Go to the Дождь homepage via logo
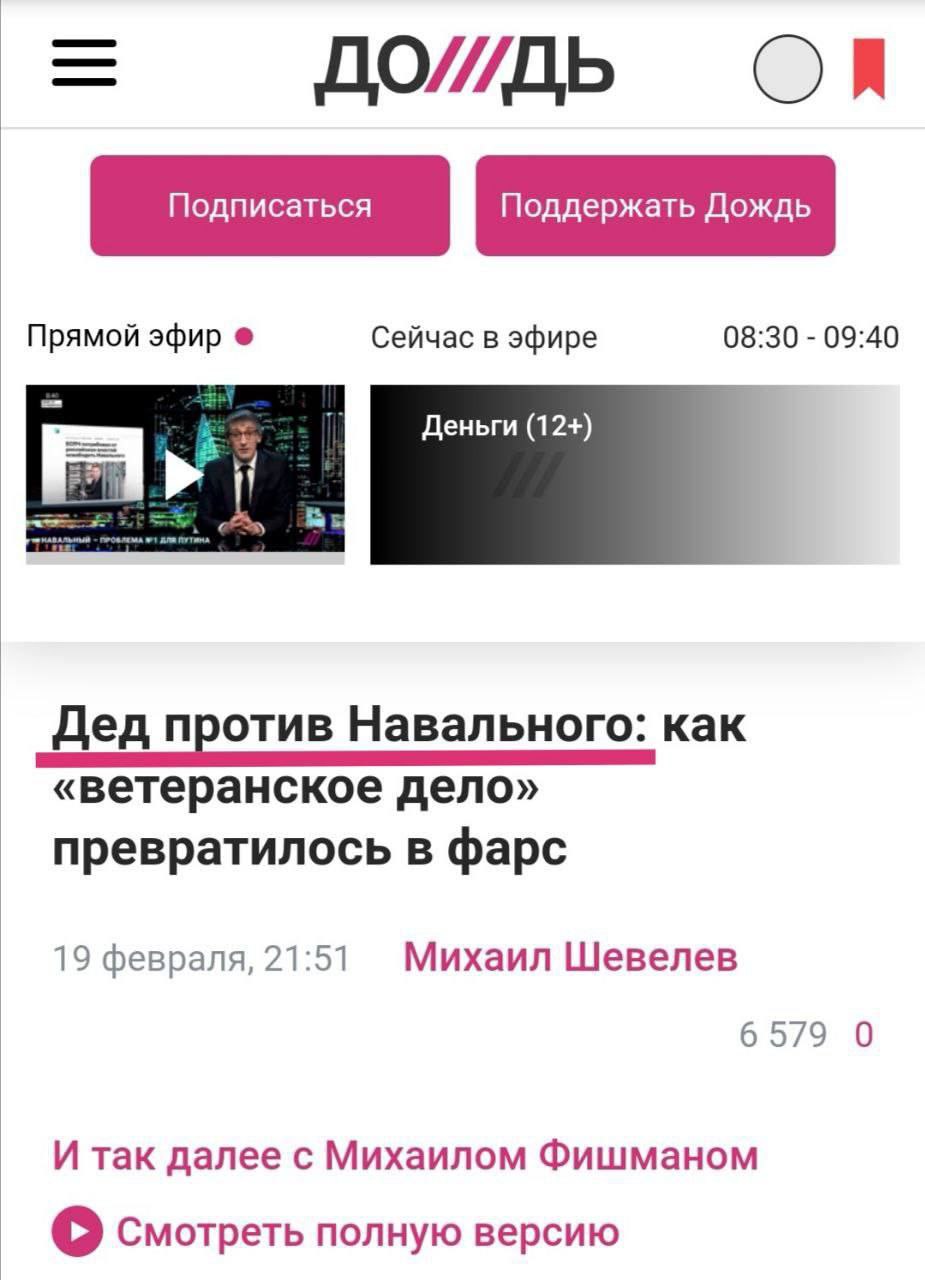Screen dimensions: 925x1280 tap(464, 68)
